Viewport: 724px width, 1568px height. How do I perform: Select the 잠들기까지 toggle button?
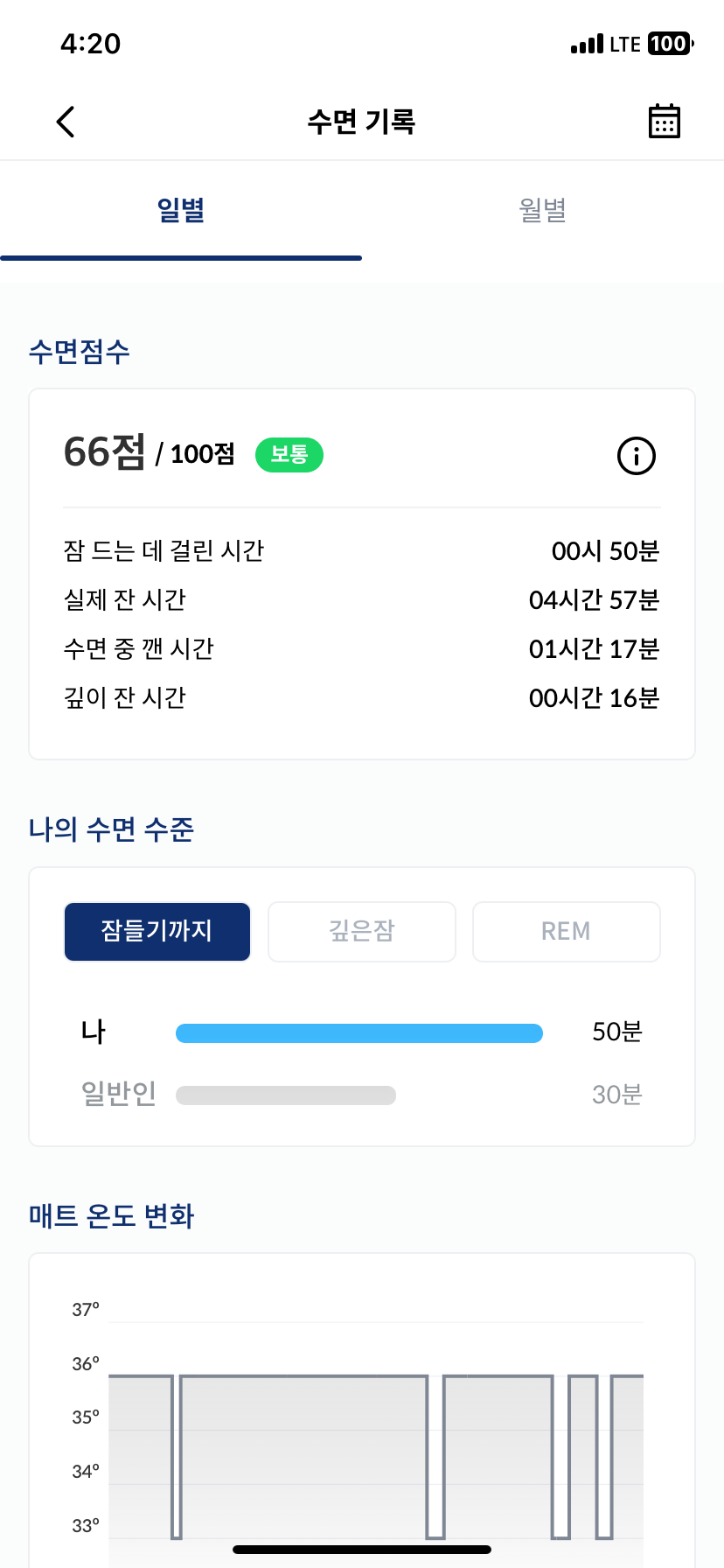[157, 931]
